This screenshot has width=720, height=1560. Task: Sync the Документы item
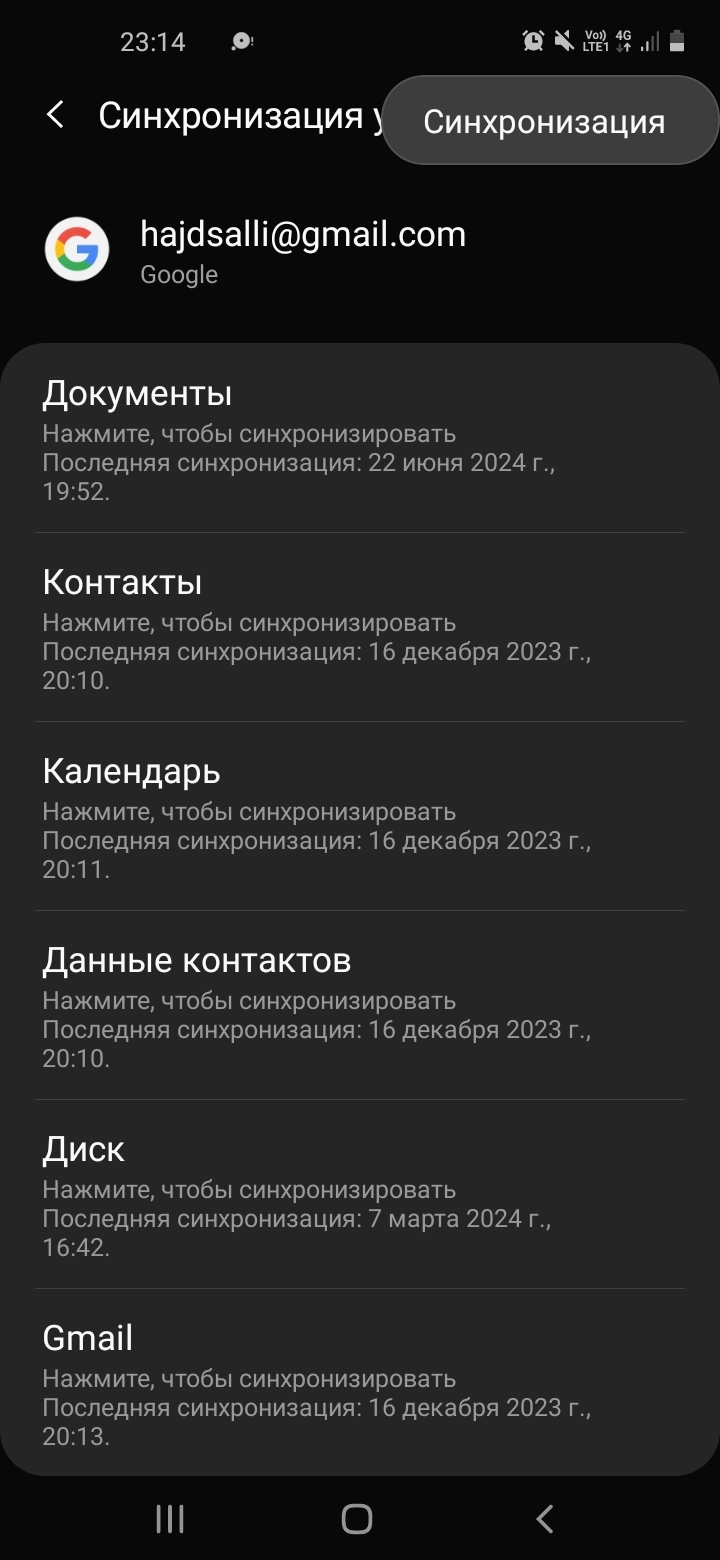[x=360, y=438]
